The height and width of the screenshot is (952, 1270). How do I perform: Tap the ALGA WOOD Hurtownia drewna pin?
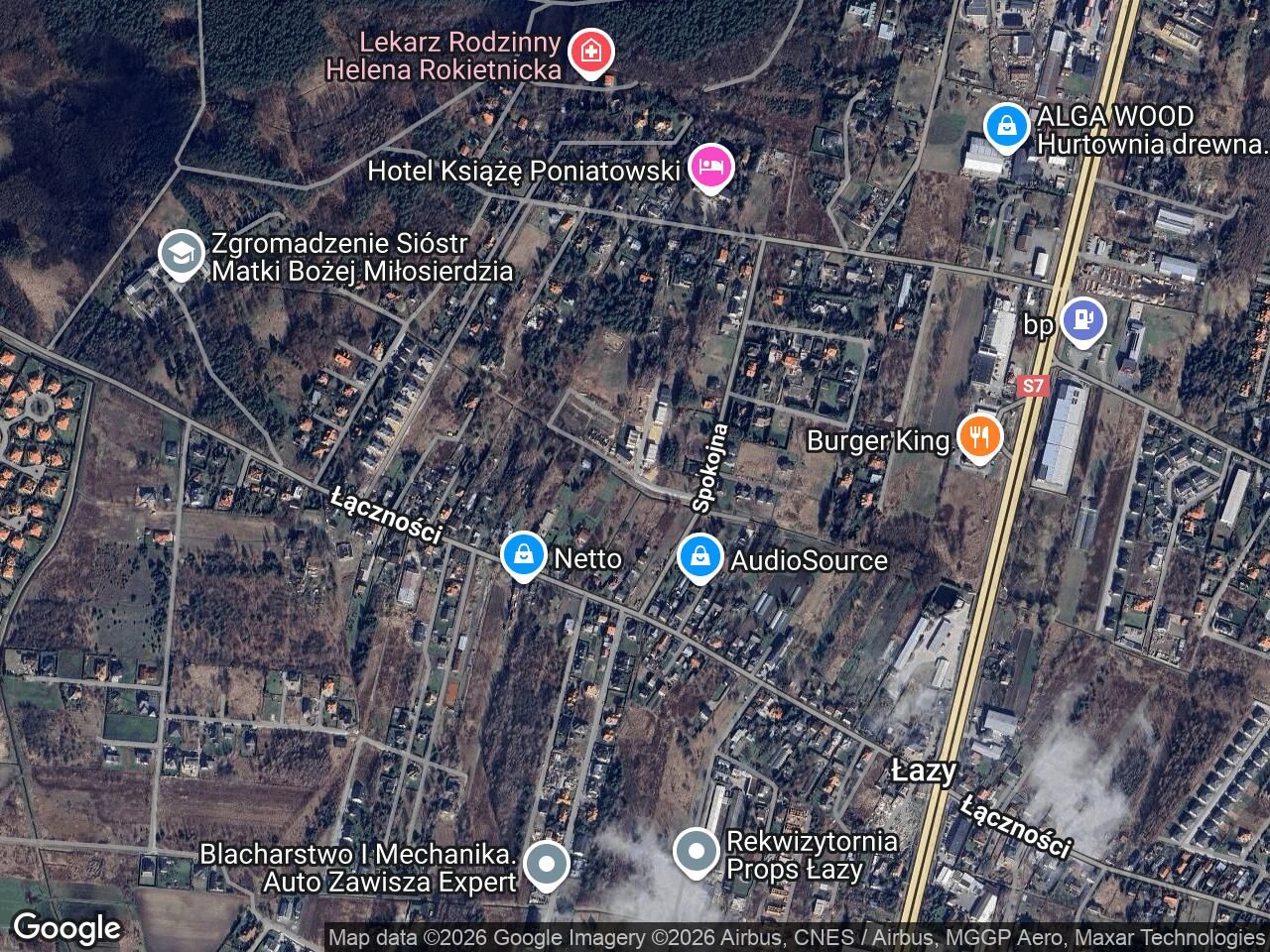[1007, 127]
